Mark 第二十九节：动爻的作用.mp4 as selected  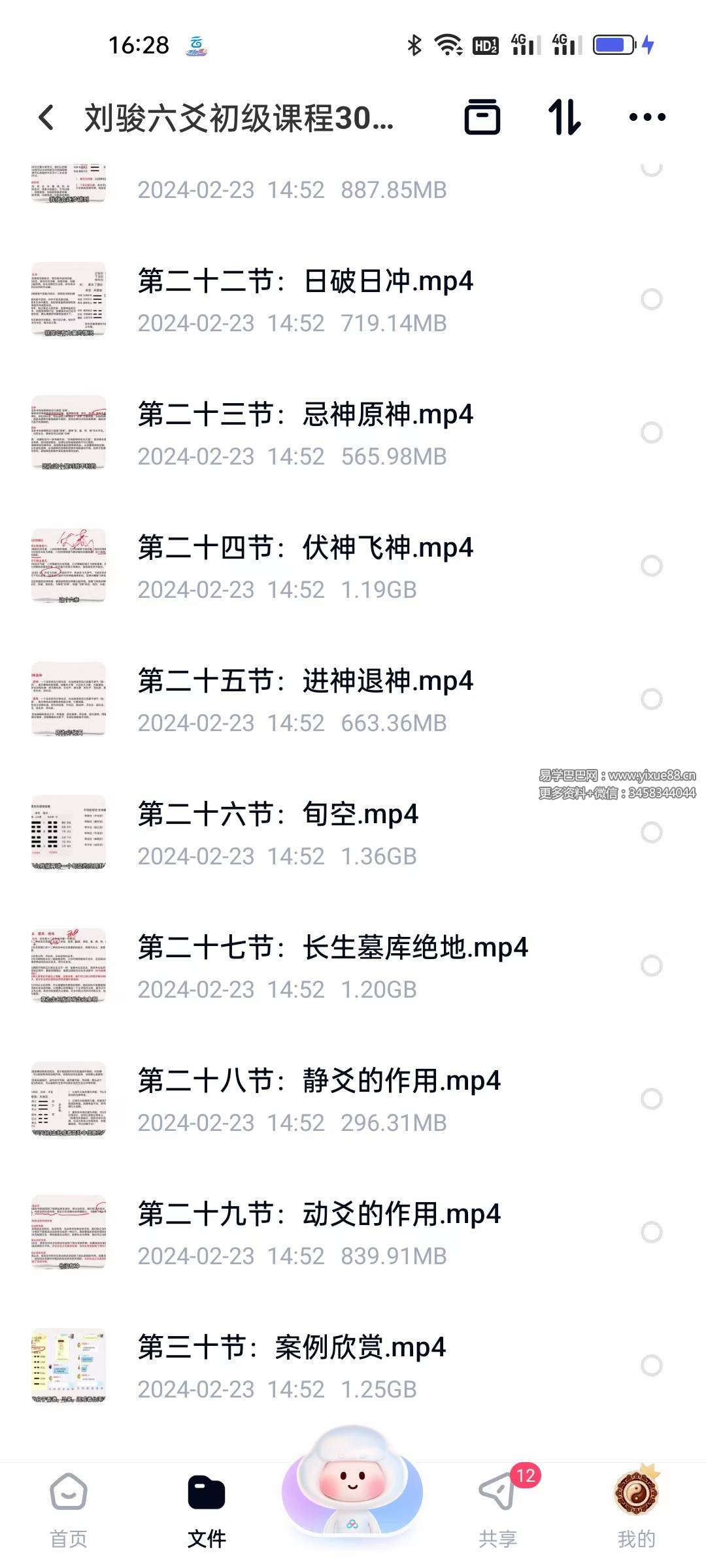(651, 1232)
